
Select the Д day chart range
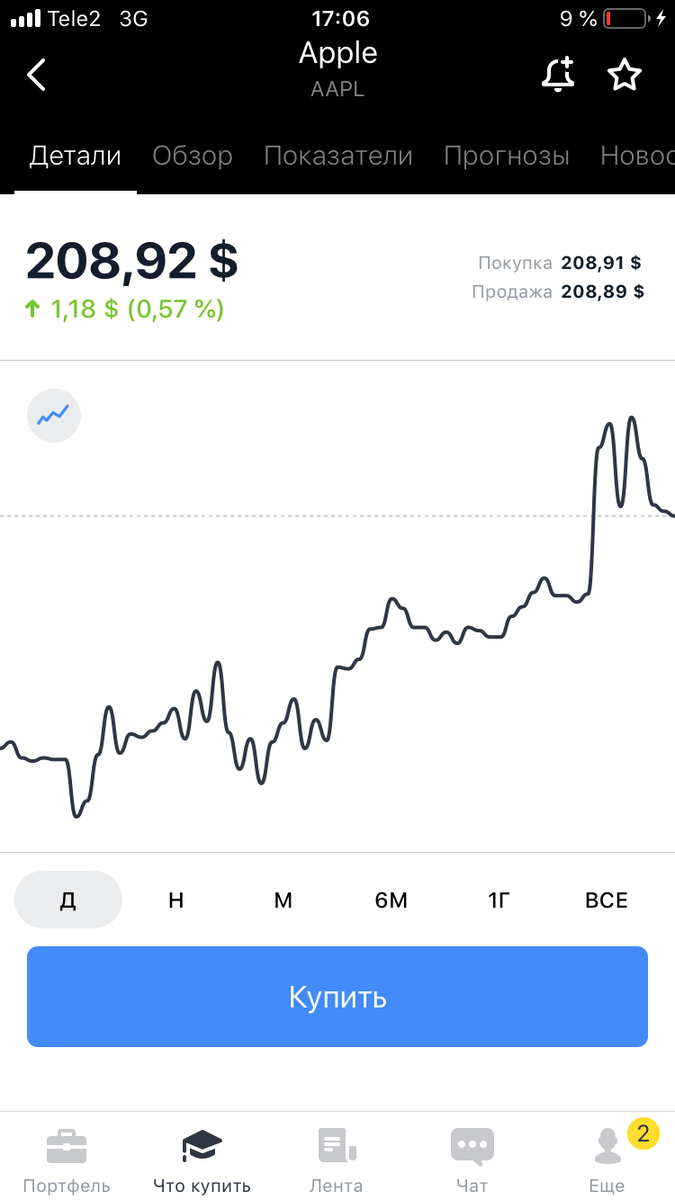pyautogui.click(x=68, y=900)
